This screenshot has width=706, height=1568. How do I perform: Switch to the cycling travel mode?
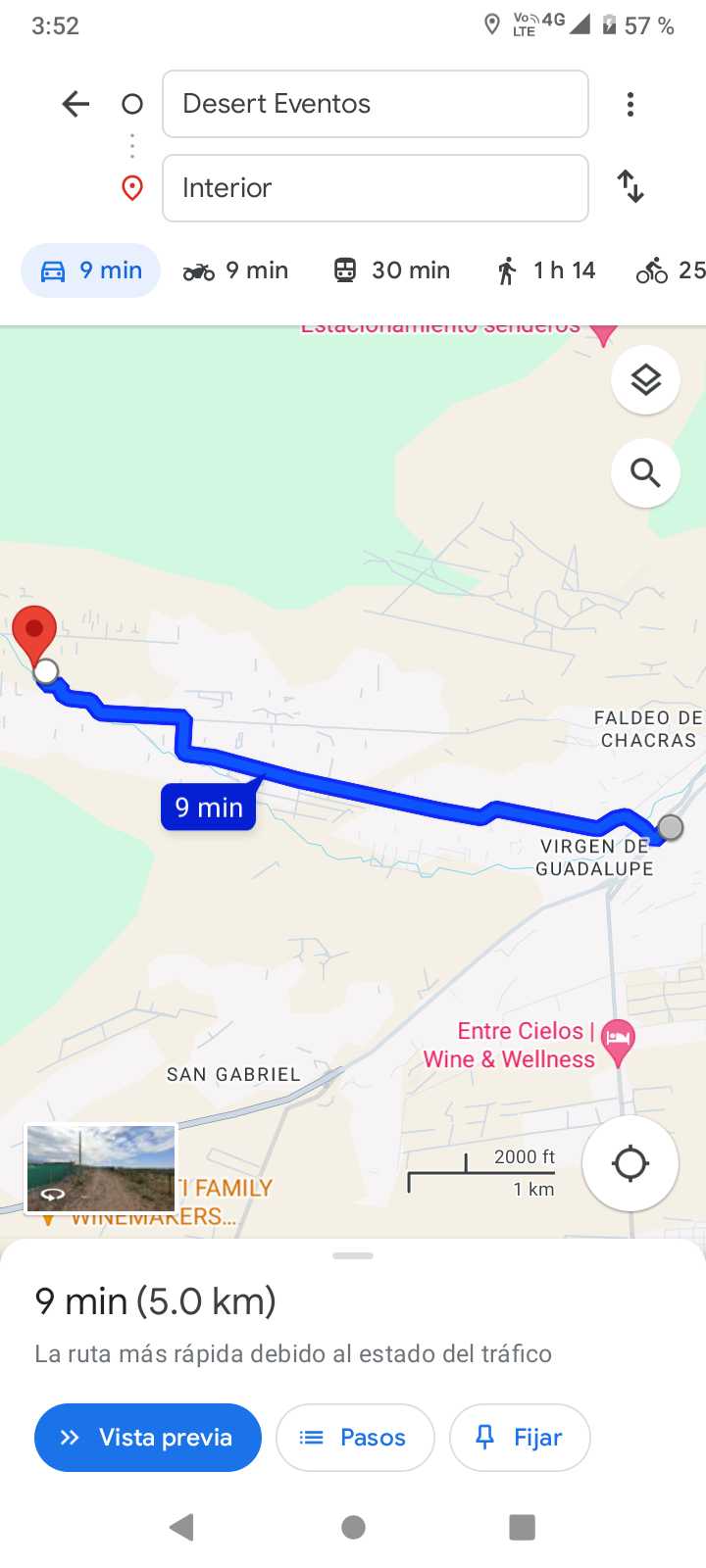[671, 270]
